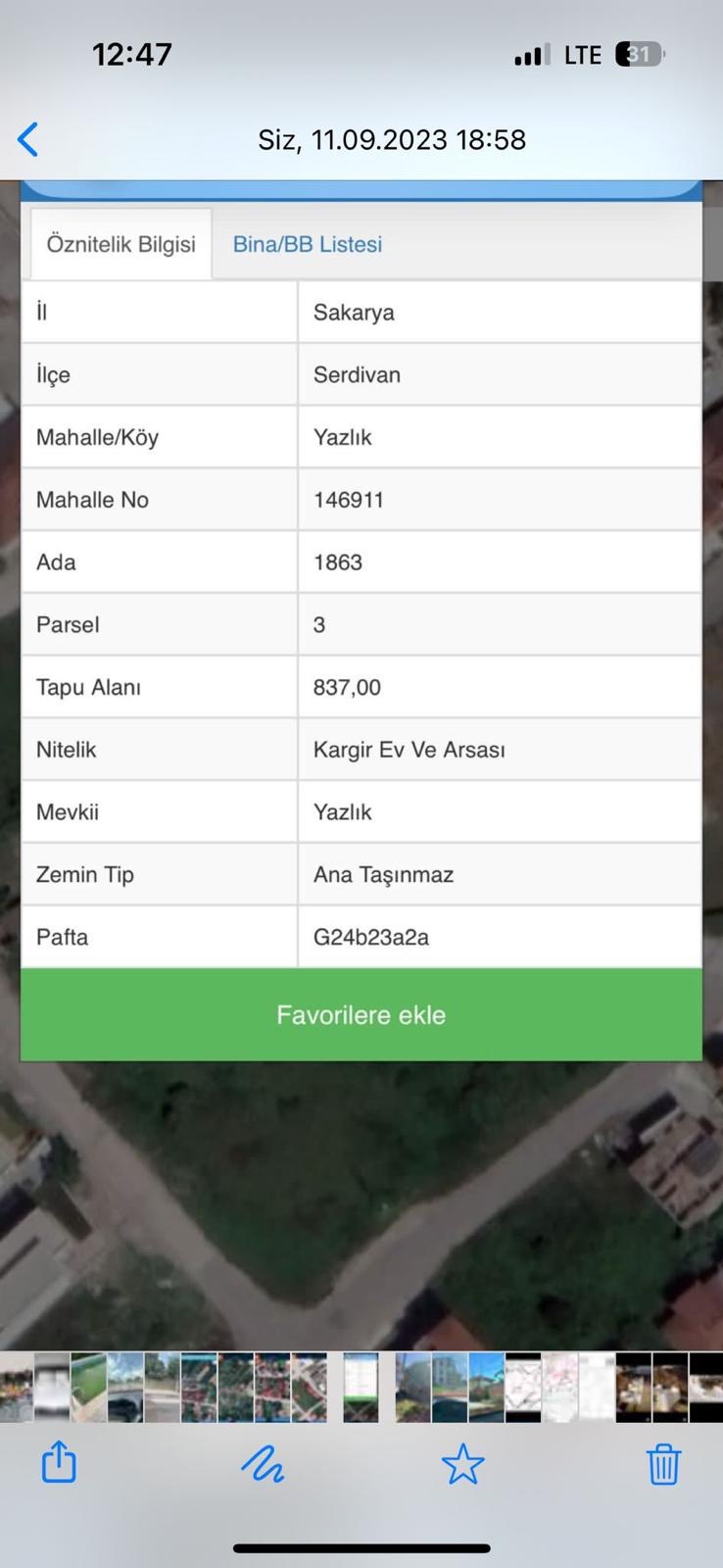Star this image as favorite
The height and width of the screenshot is (1568, 723).
(462, 1464)
